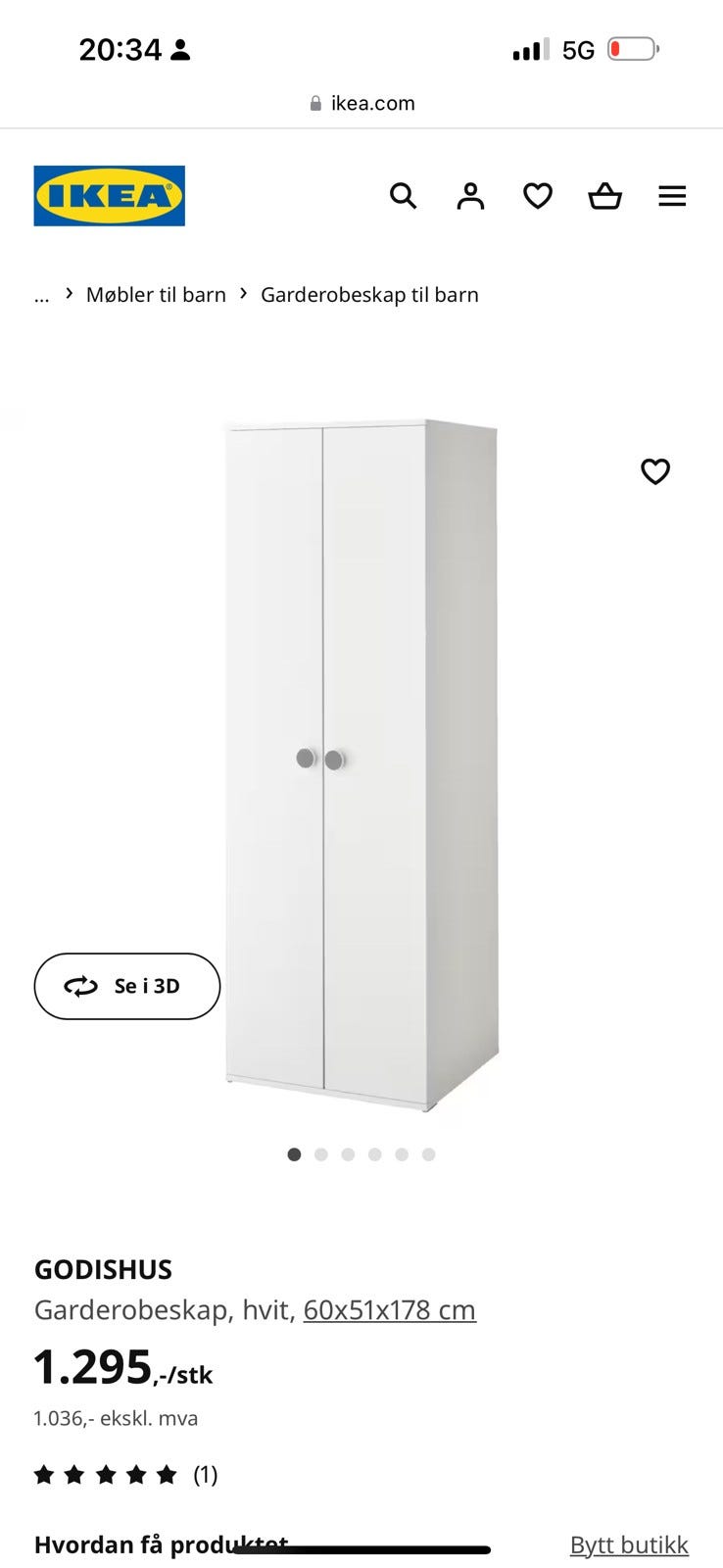Tap Bytt butikk to change store
Viewport: 723px width, 1568px height.
click(629, 1544)
